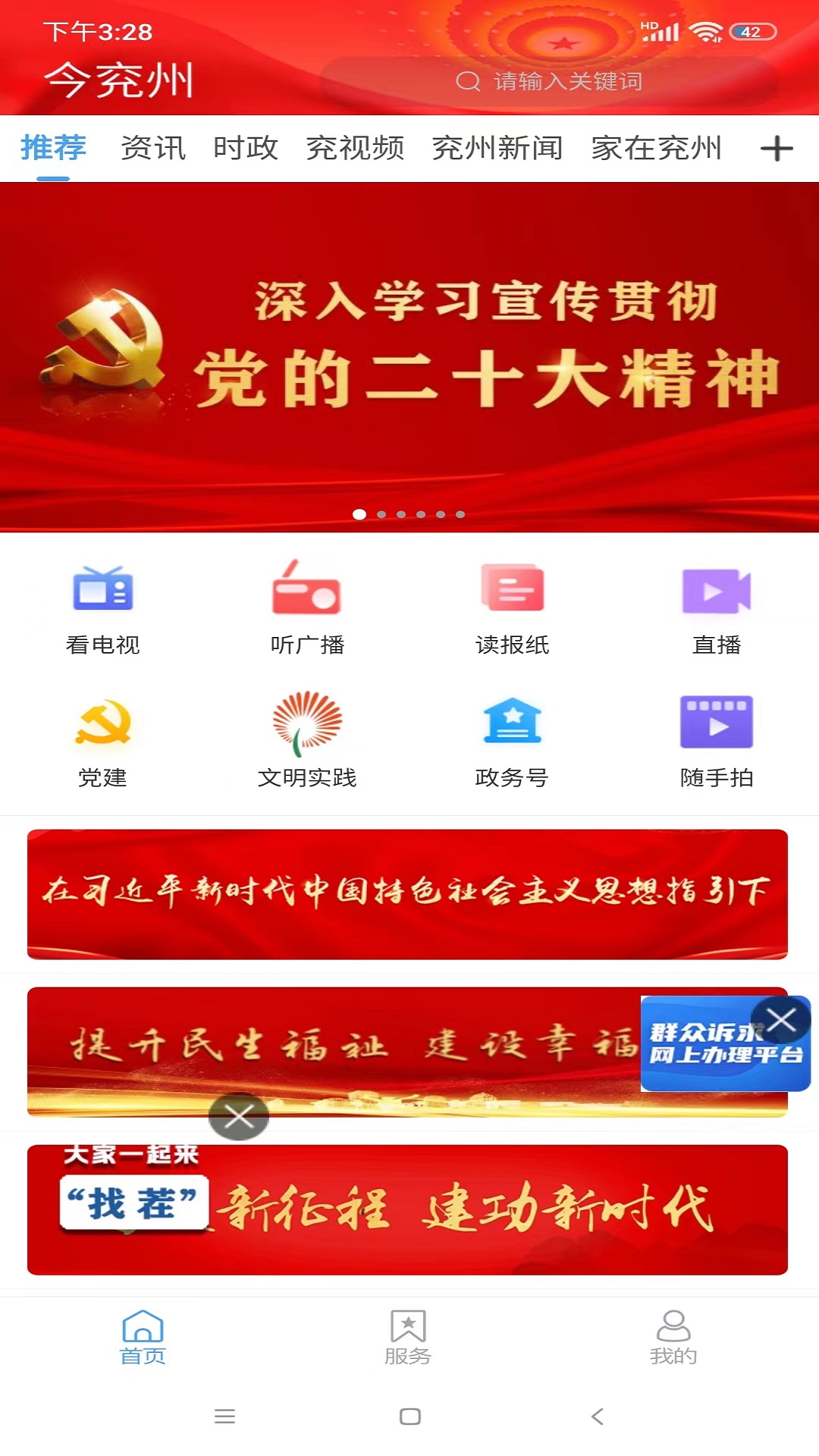Go to the 家在兖州 tab

coord(656,148)
